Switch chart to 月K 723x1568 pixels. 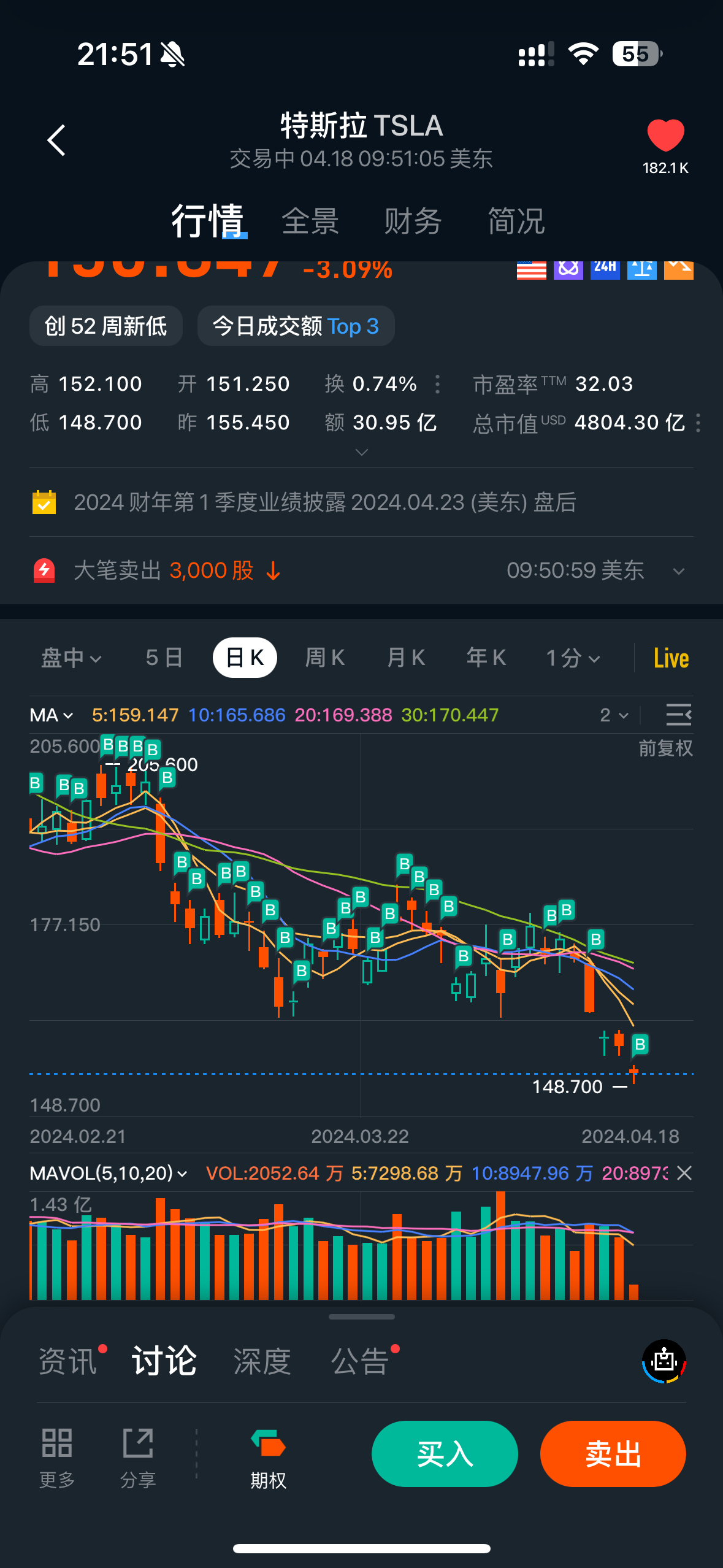click(406, 658)
